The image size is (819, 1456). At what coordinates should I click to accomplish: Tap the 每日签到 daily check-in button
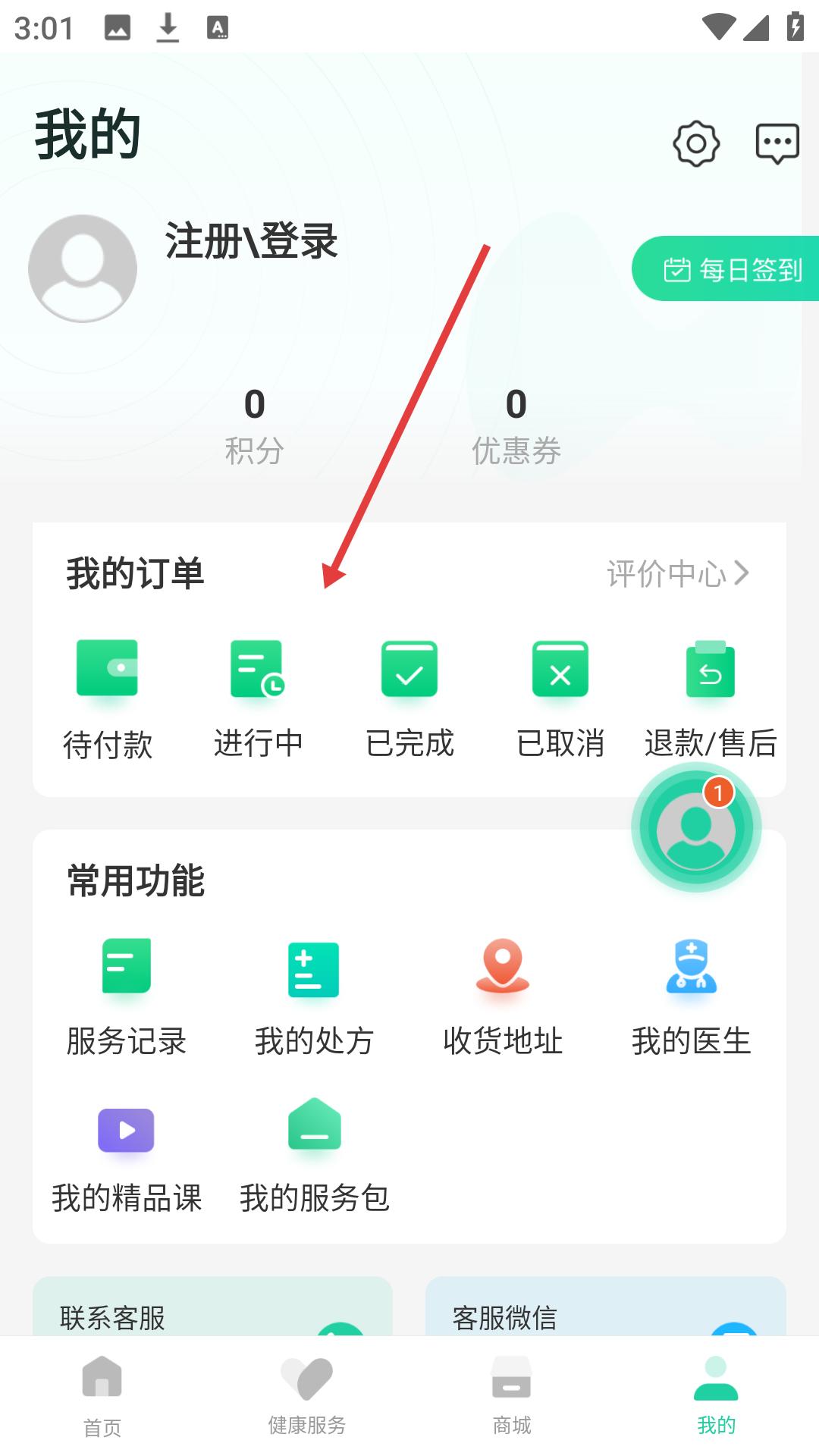[728, 269]
